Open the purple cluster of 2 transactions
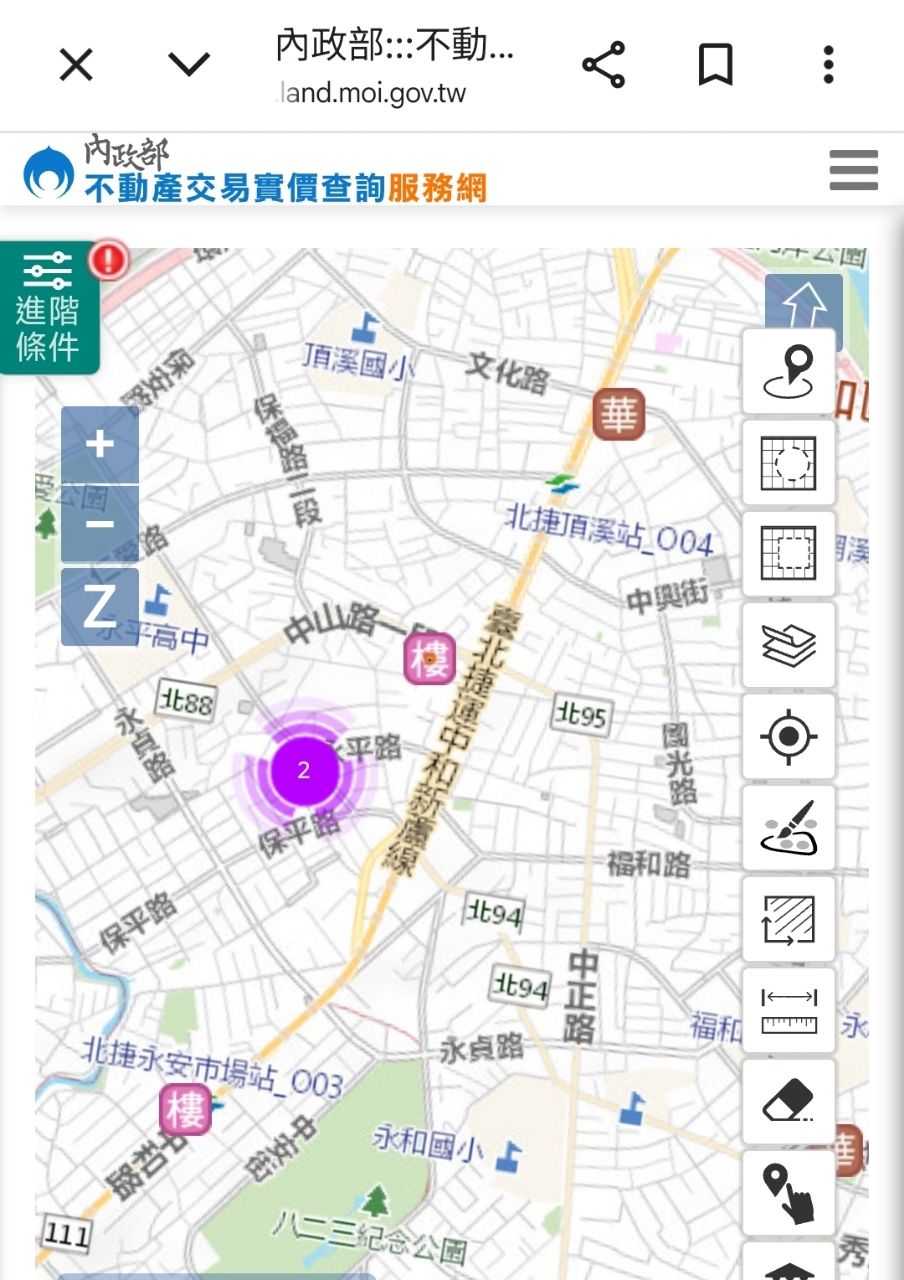 coord(304,770)
